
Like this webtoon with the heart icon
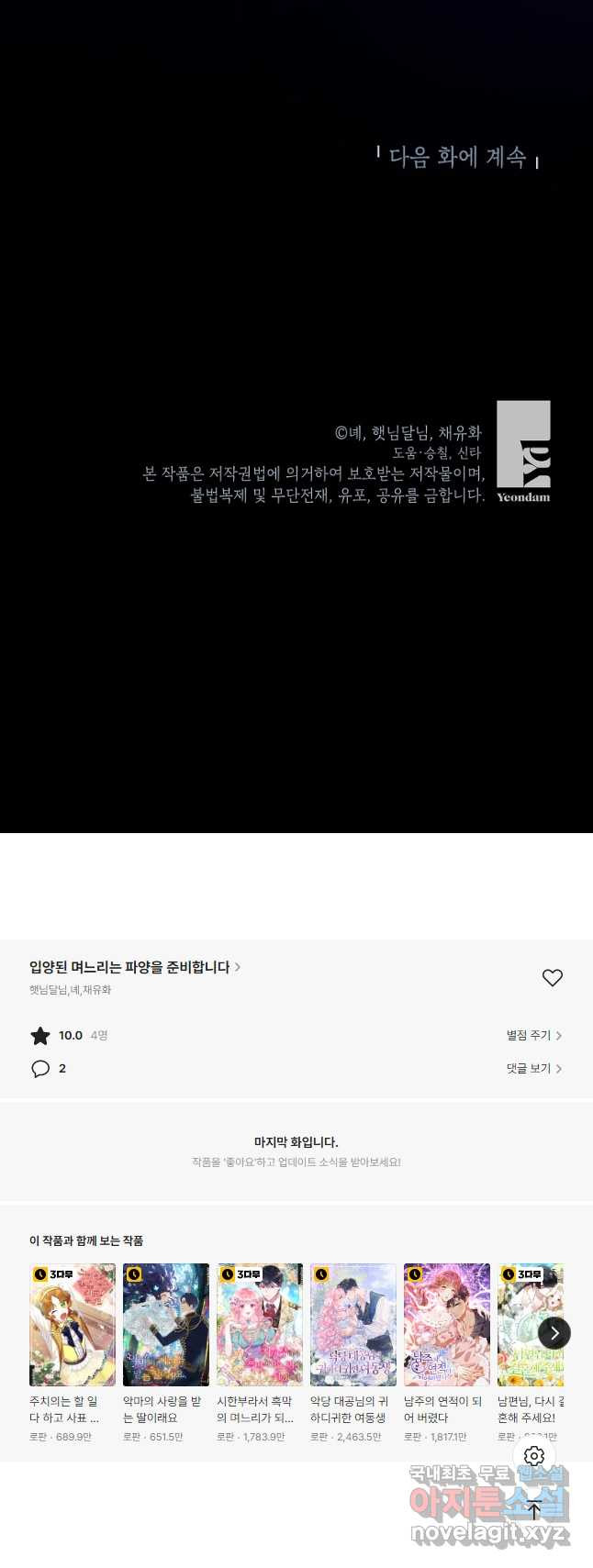click(552, 978)
